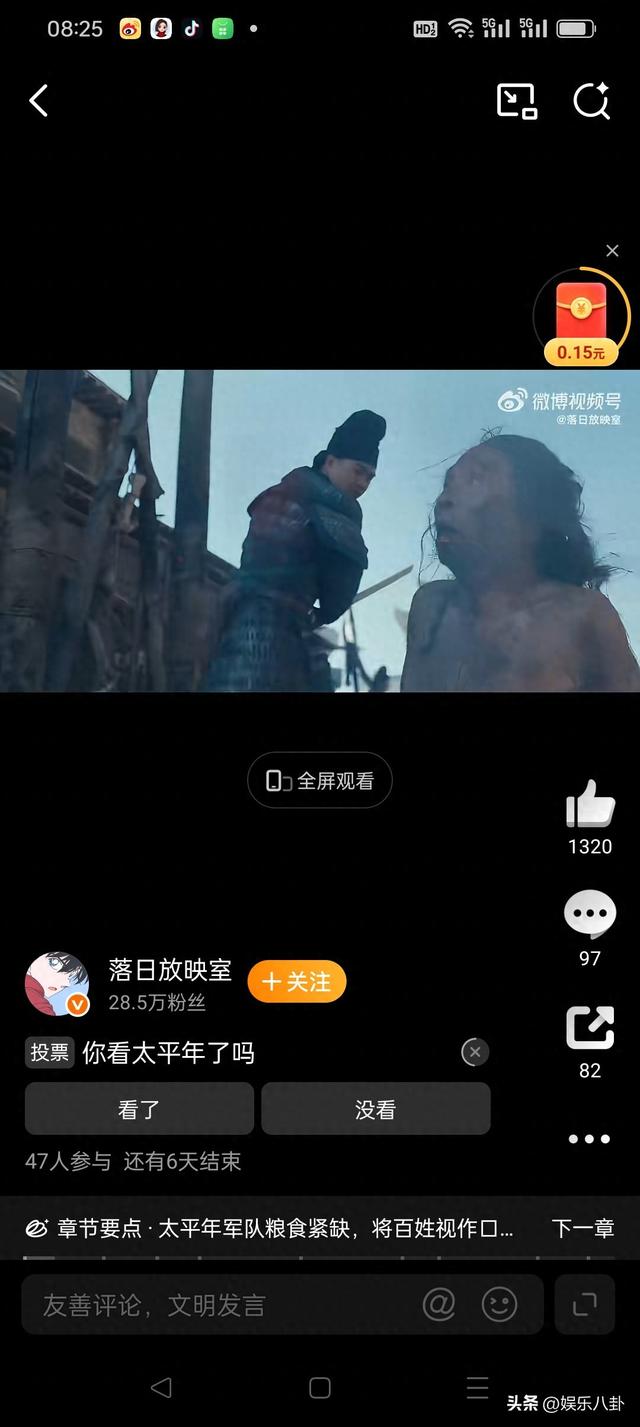Jump to next chapter via 下一章

[x=583, y=1229]
